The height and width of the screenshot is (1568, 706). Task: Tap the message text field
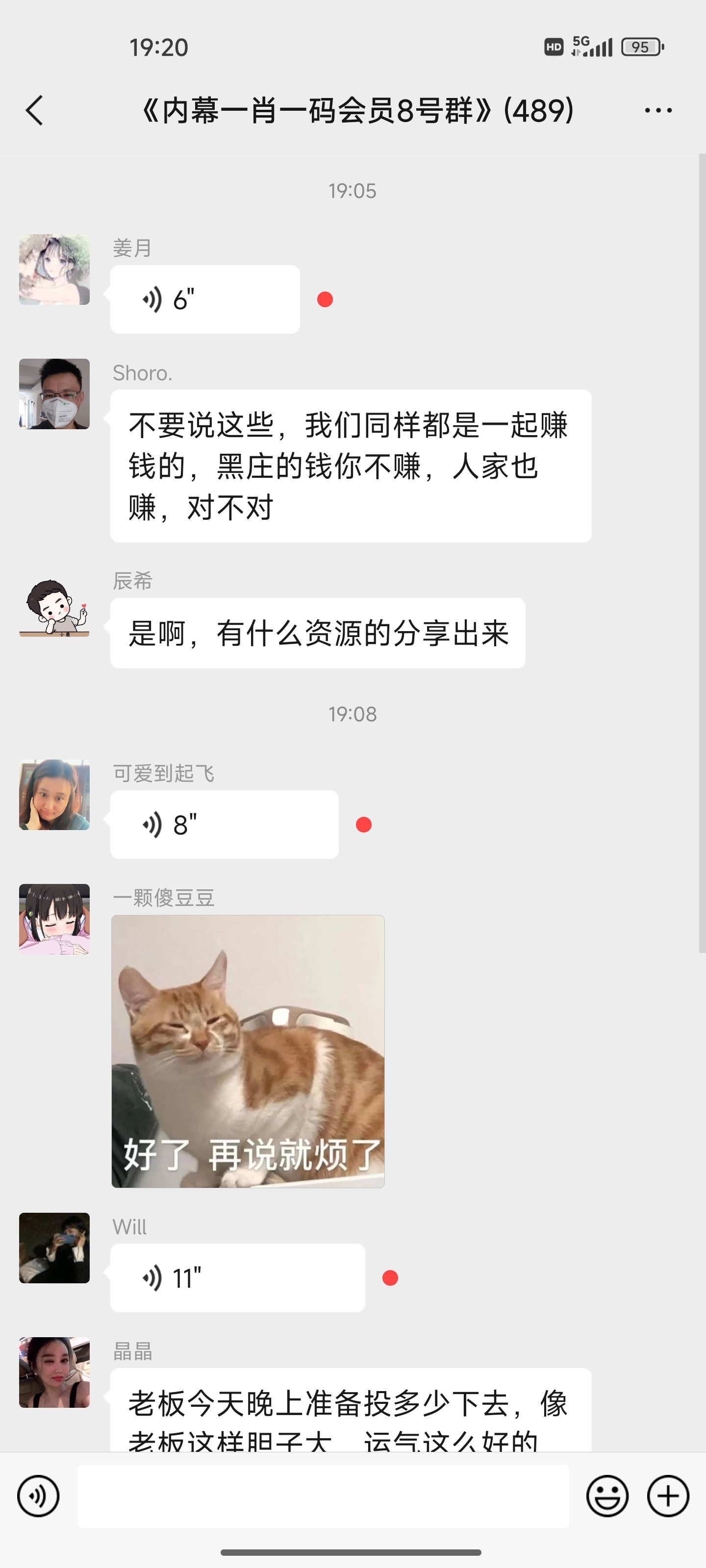323,1496
